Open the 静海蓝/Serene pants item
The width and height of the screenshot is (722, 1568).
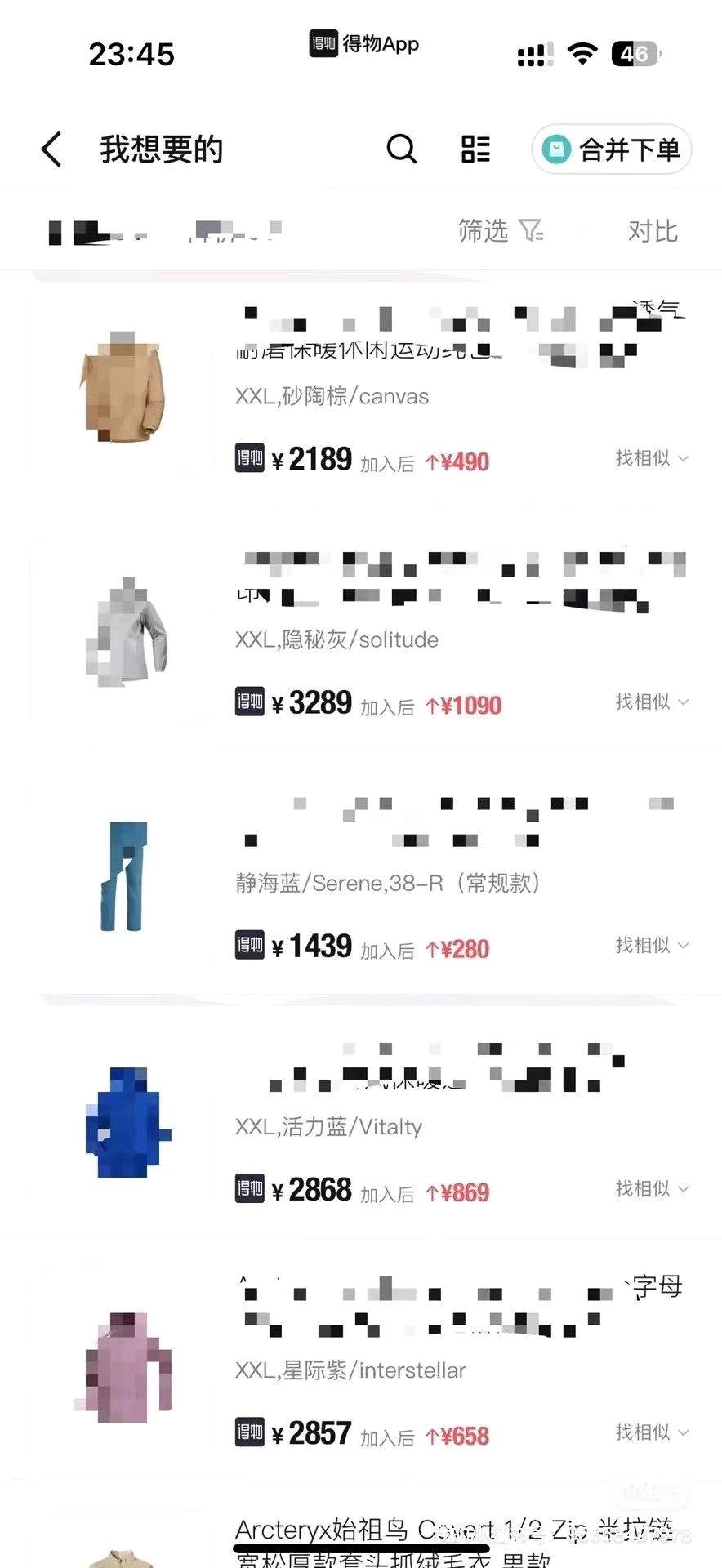click(x=123, y=876)
